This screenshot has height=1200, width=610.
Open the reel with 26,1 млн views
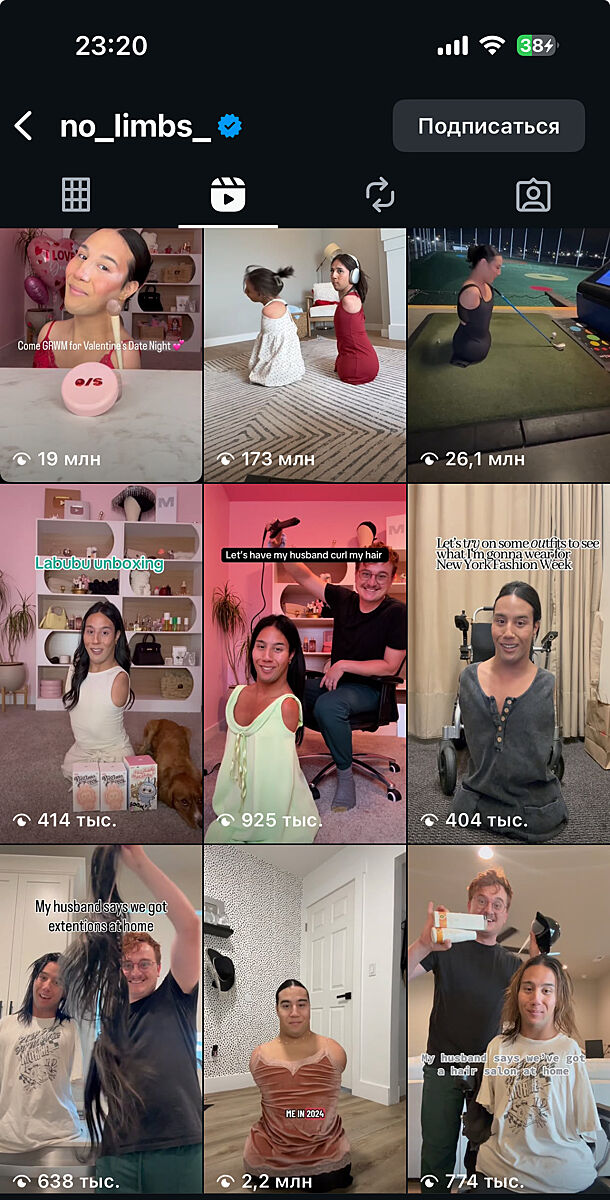[508, 355]
